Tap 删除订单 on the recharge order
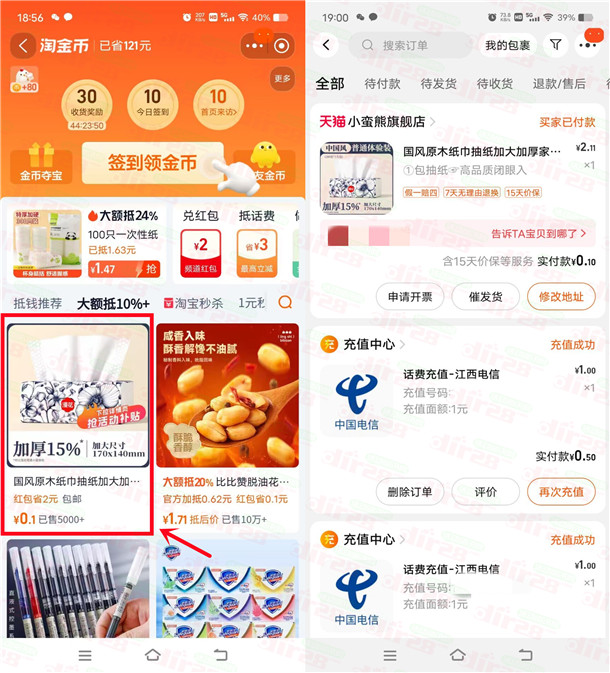 pyautogui.click(x=409, y=492)
